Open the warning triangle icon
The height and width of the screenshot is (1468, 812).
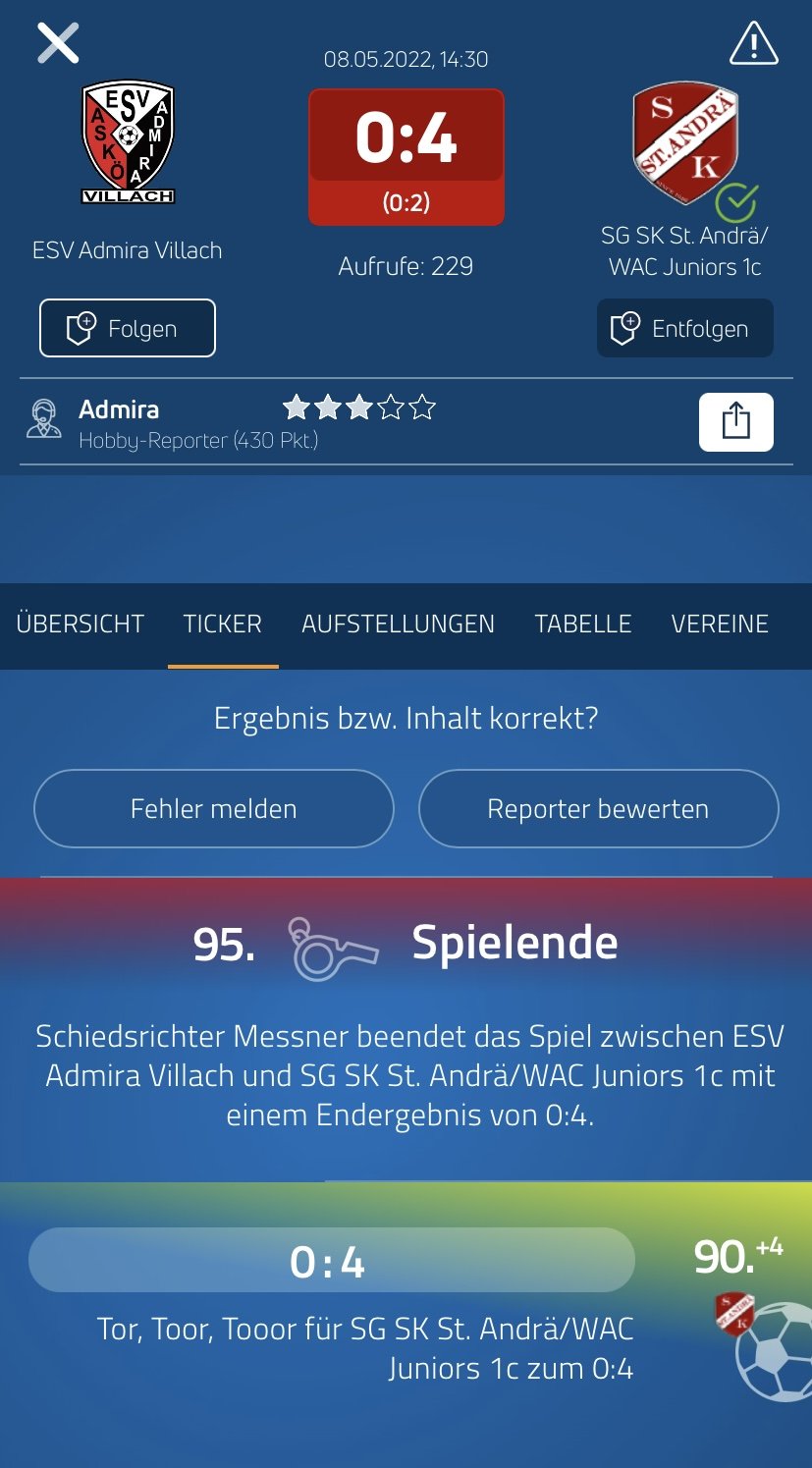coord(754,43)
